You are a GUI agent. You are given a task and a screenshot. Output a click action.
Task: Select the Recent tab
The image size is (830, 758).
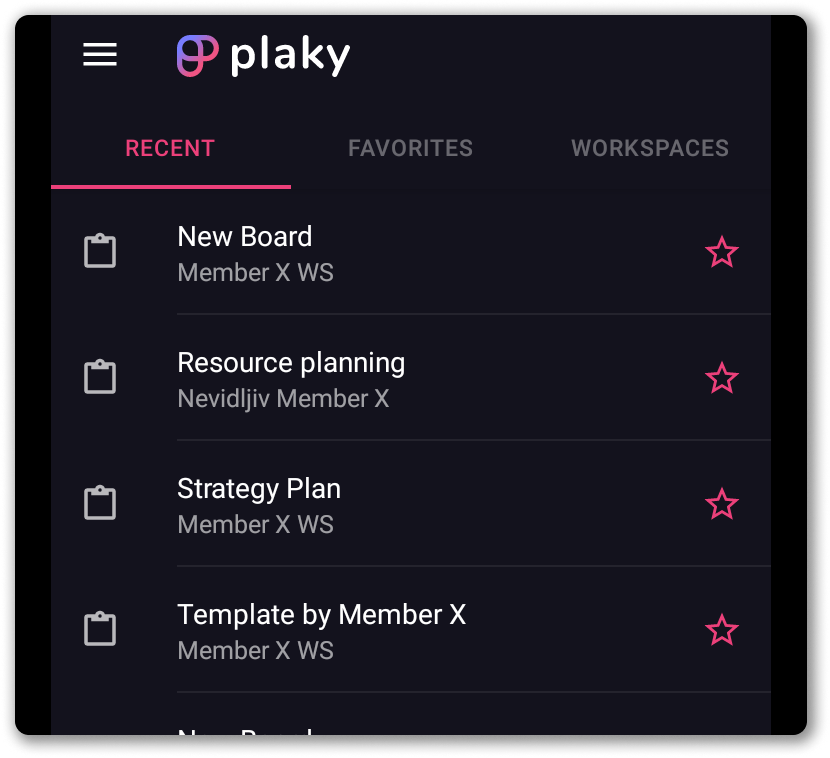(x=170, y=148)
